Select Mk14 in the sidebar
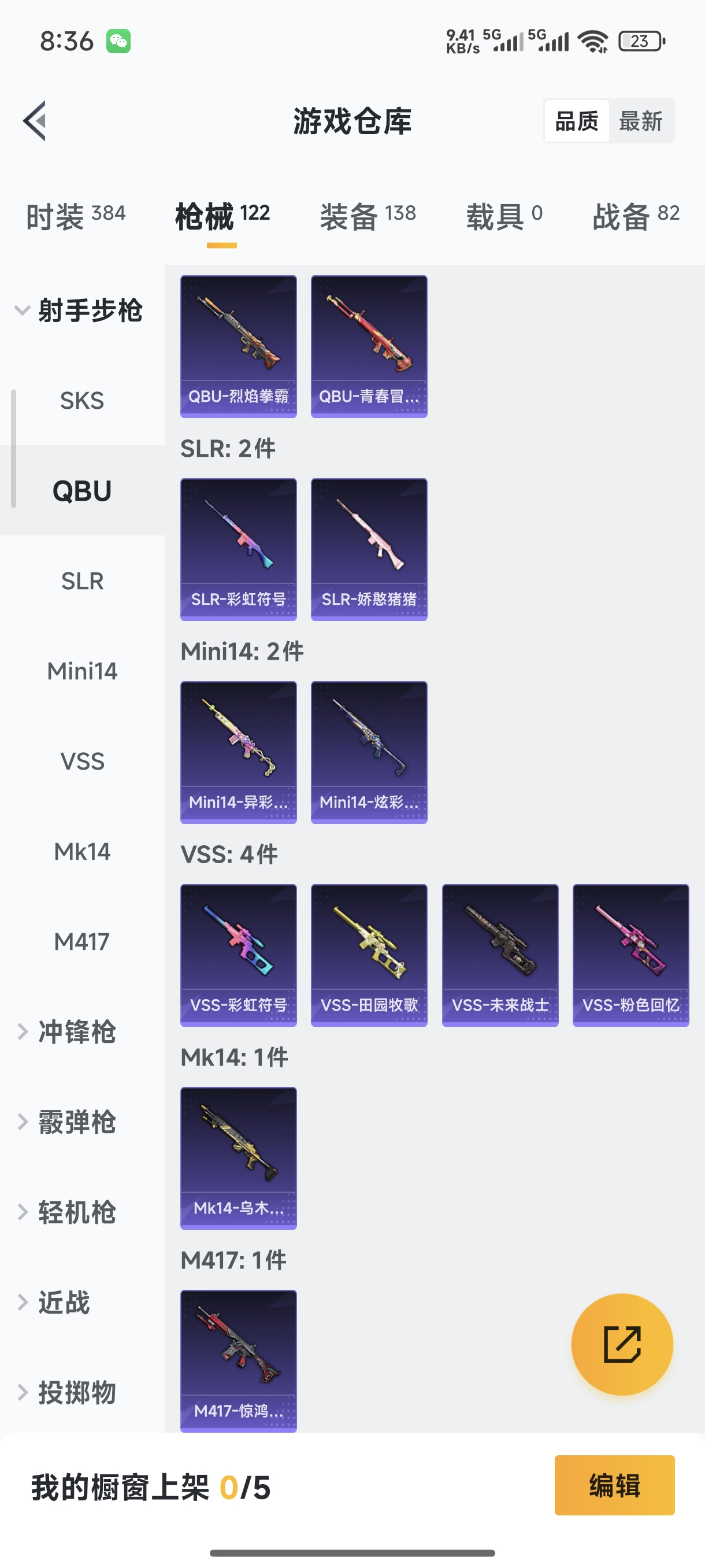 click(x=82, y=851)
